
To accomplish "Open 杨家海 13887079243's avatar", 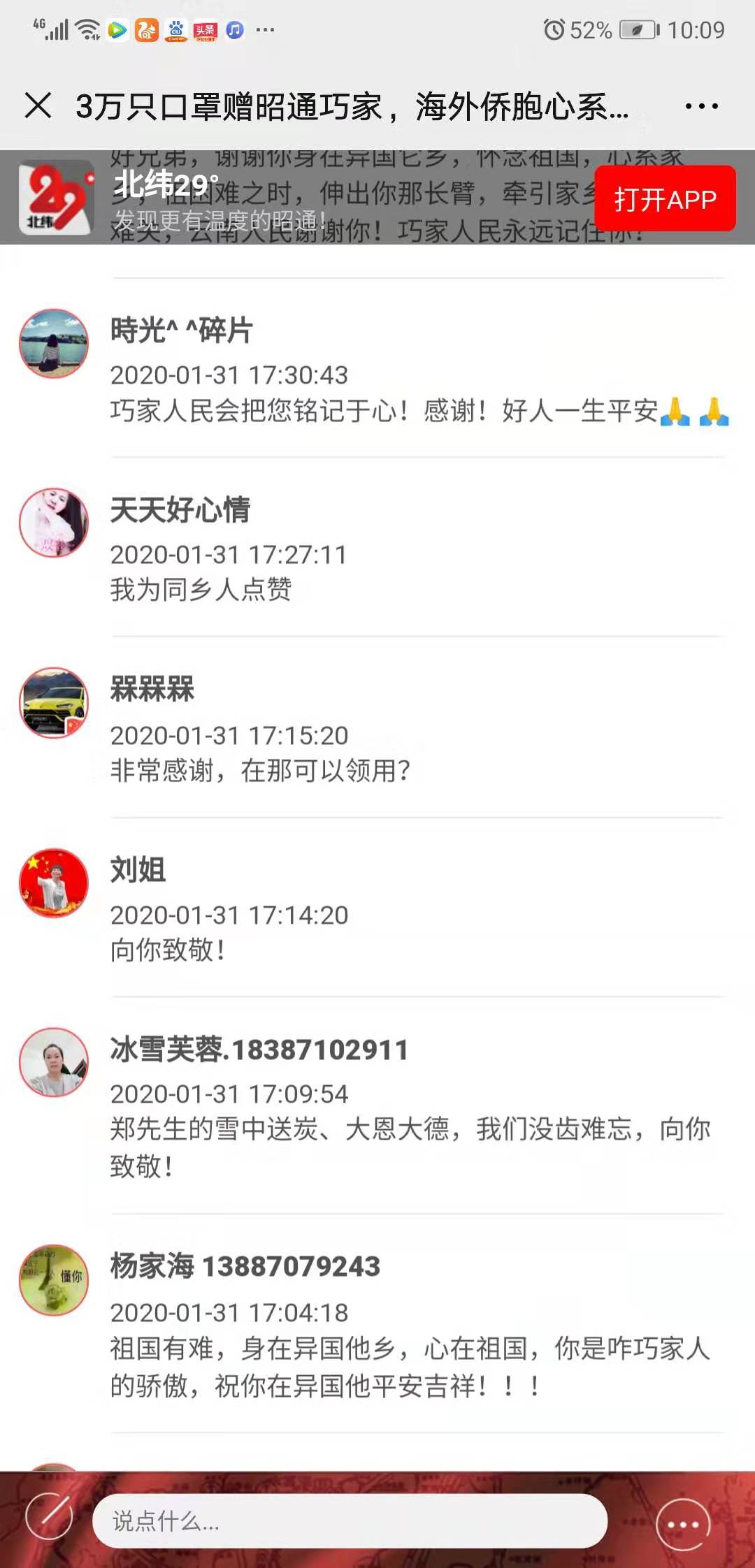I will click(54, 1280).
